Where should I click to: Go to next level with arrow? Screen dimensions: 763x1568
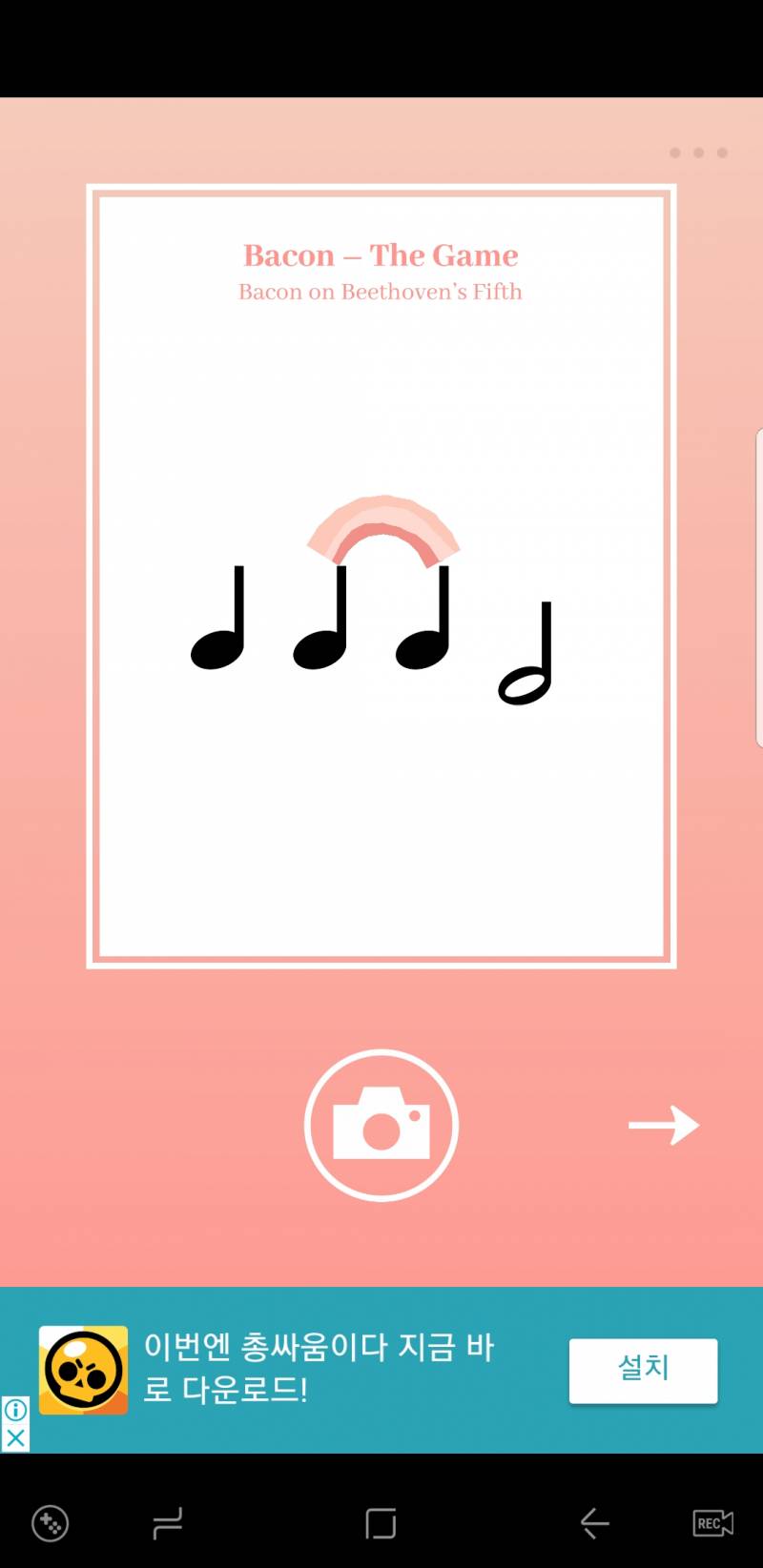coord(664,1125)
